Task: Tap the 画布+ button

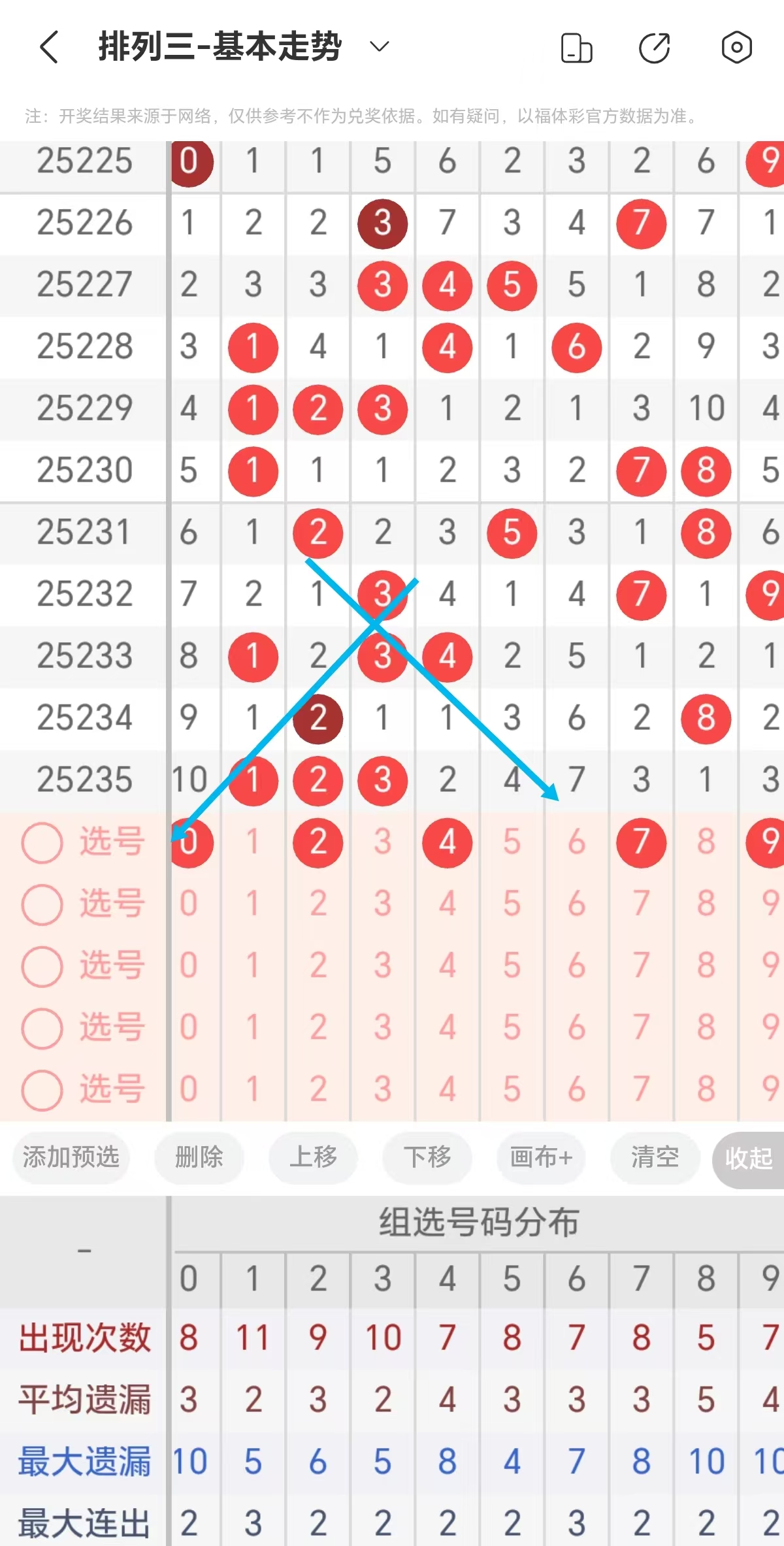Action: tap(541, 1157)
